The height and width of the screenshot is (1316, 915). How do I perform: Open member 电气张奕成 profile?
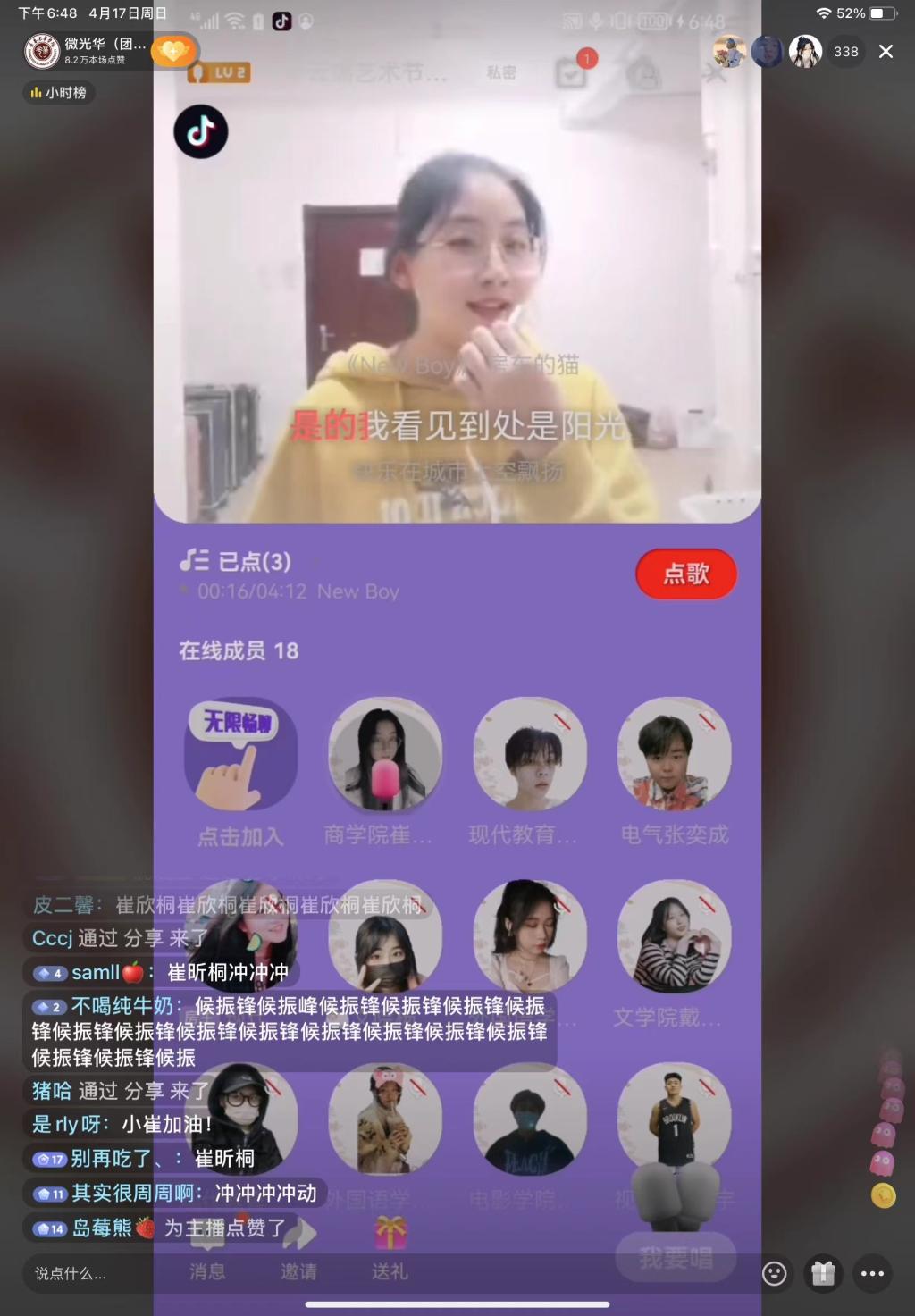(675, 756)
